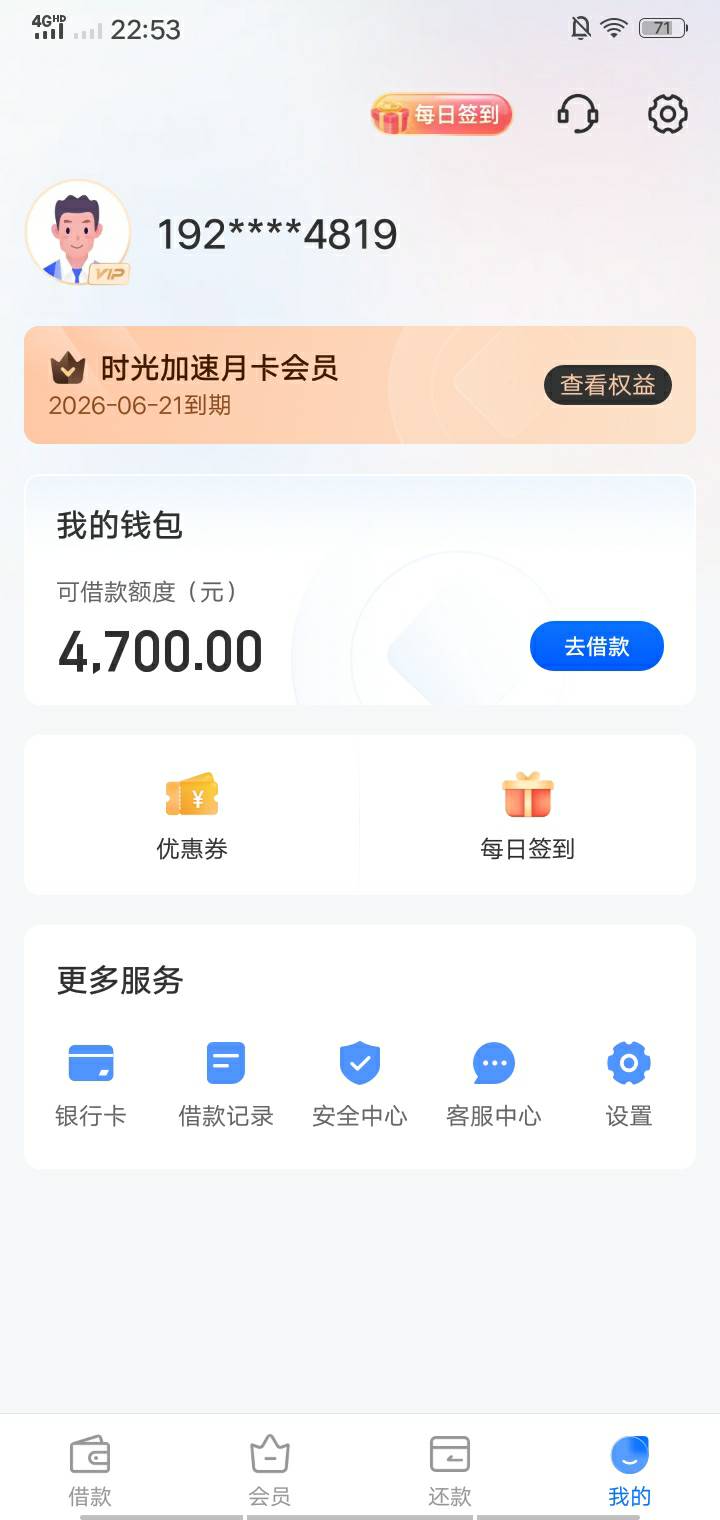Open 银行卡 under more services
Image resolution: width=720 pixels, height=1520 pixels.
[x=91, y=1085]
